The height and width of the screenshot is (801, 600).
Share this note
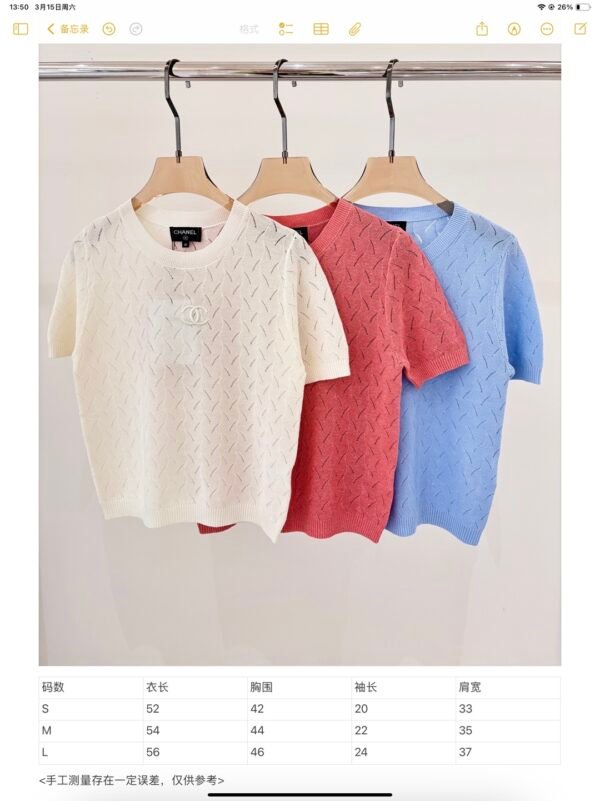(482, 29)
